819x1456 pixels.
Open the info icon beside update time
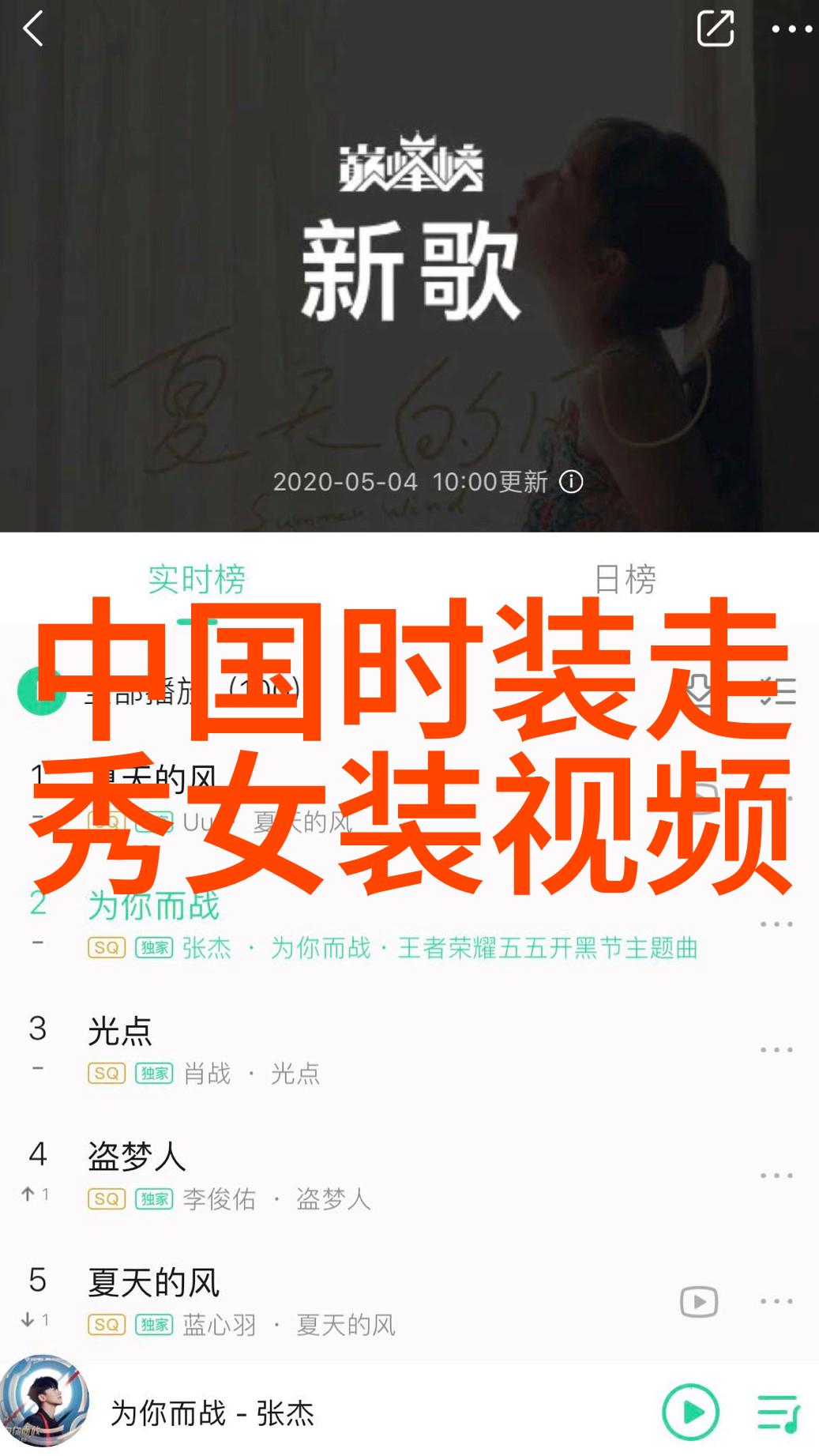click(571, 482)
